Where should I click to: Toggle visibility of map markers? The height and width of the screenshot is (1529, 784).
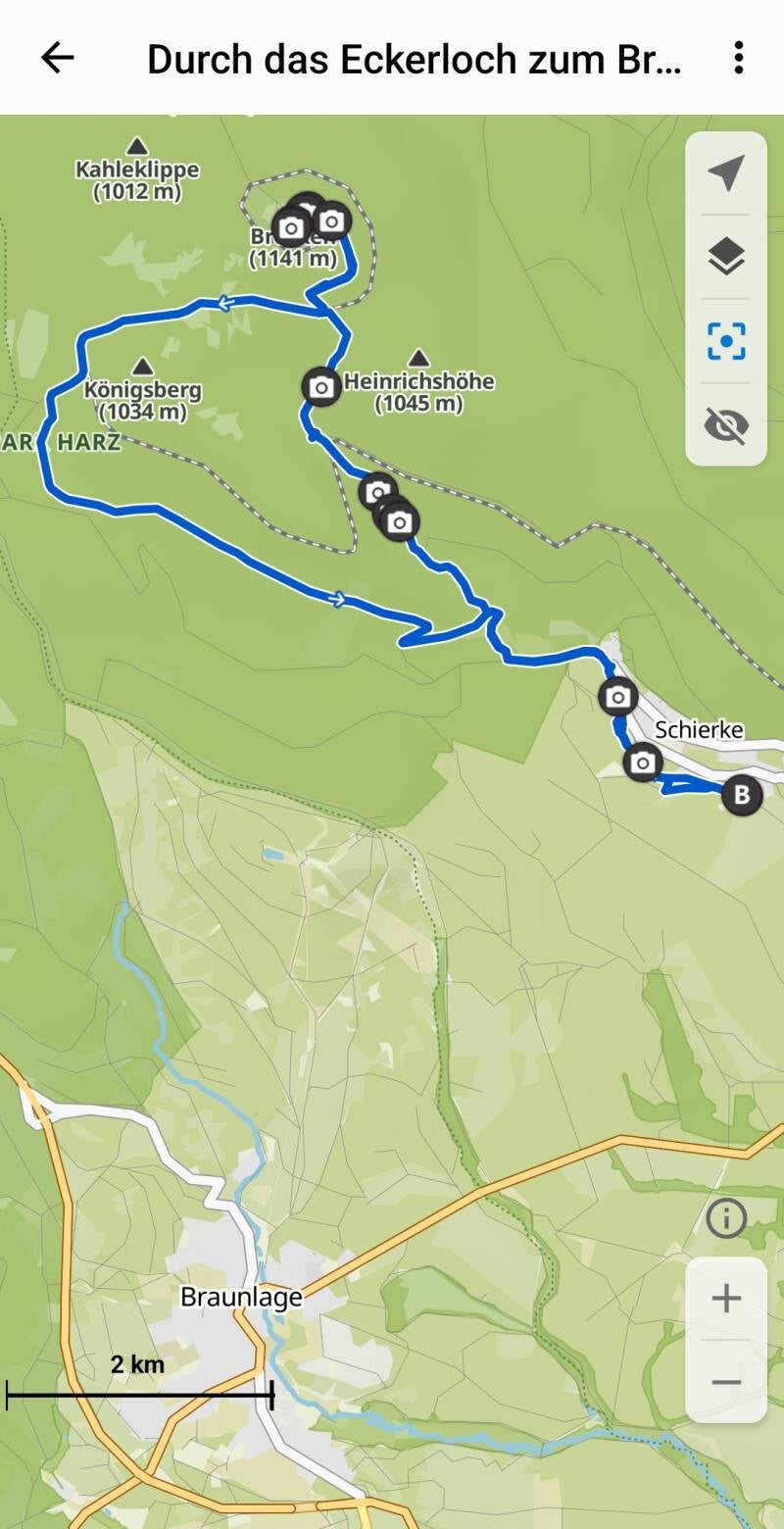pyautogui.click(x=726, y=425)
